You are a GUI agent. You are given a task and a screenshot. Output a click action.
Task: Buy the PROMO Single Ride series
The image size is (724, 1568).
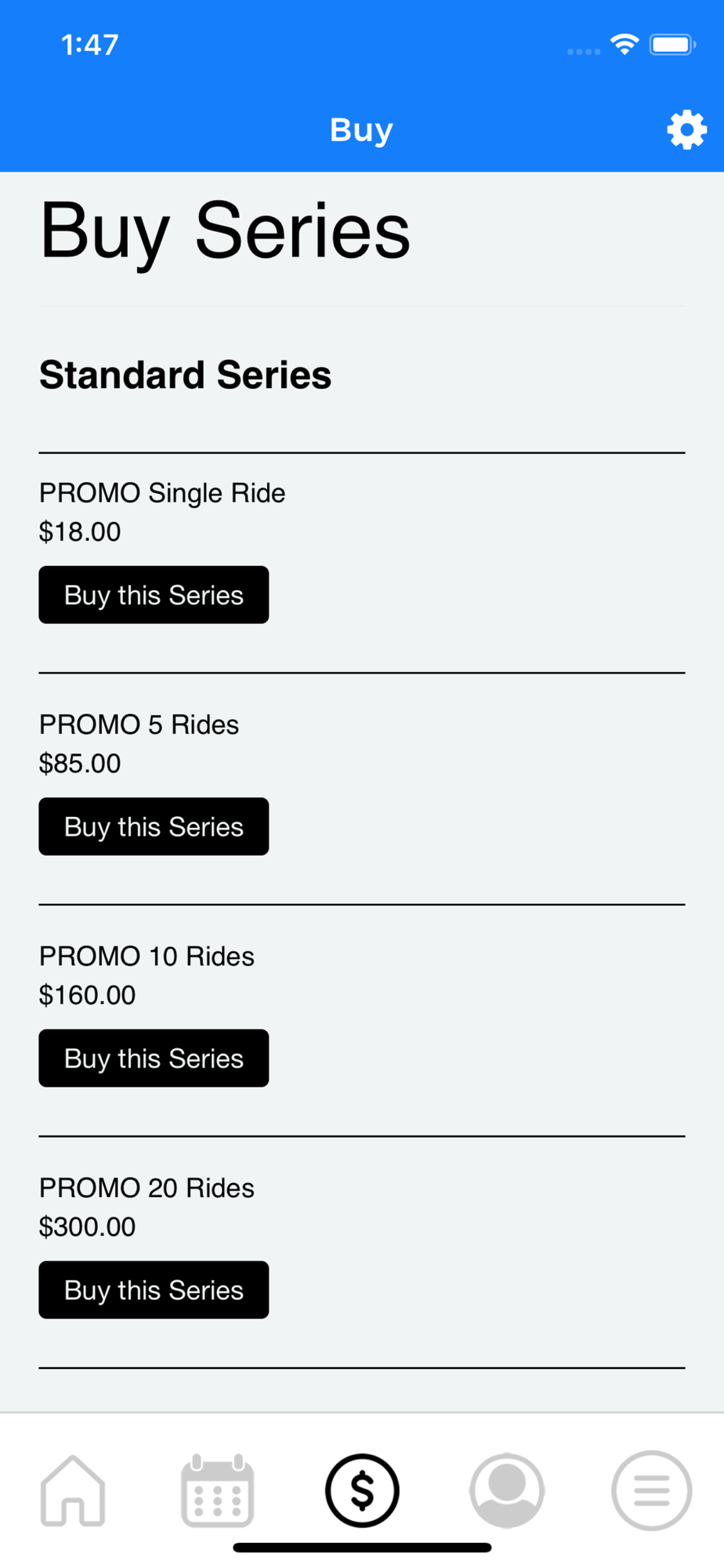tap(154, 595)
